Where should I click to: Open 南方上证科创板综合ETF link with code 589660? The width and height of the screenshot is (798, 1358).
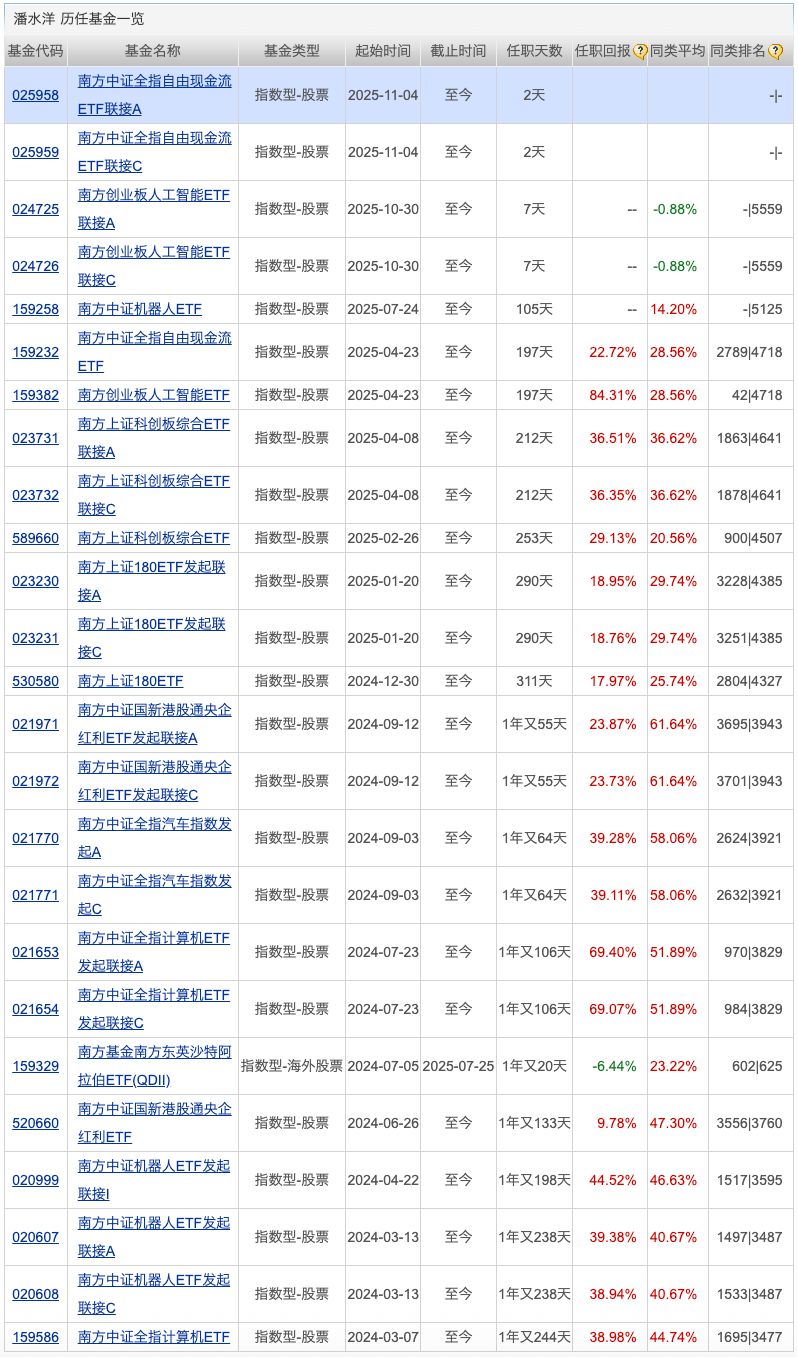[x=154, y=538]
